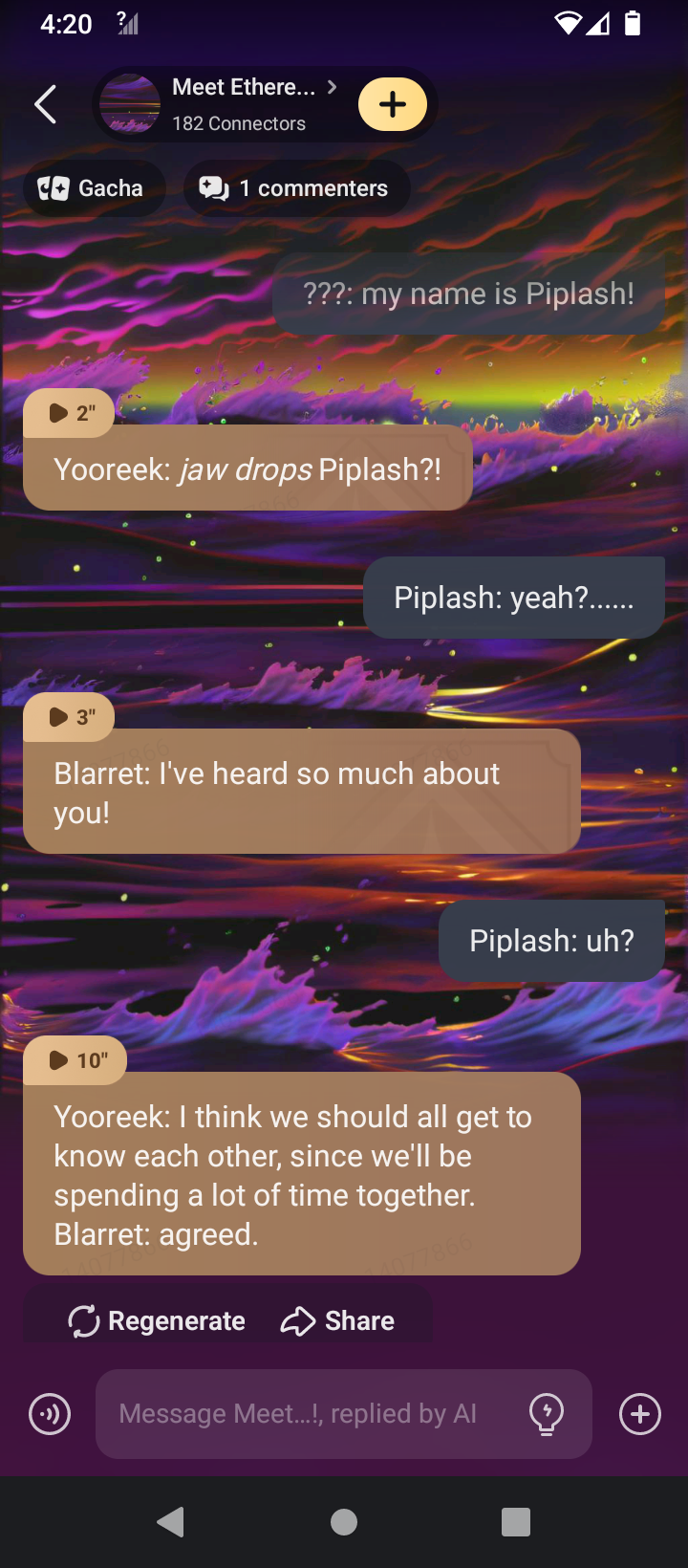Open the plus attachment menu by the message box
Viewport: 688px width, 1568px height.
640,1414
